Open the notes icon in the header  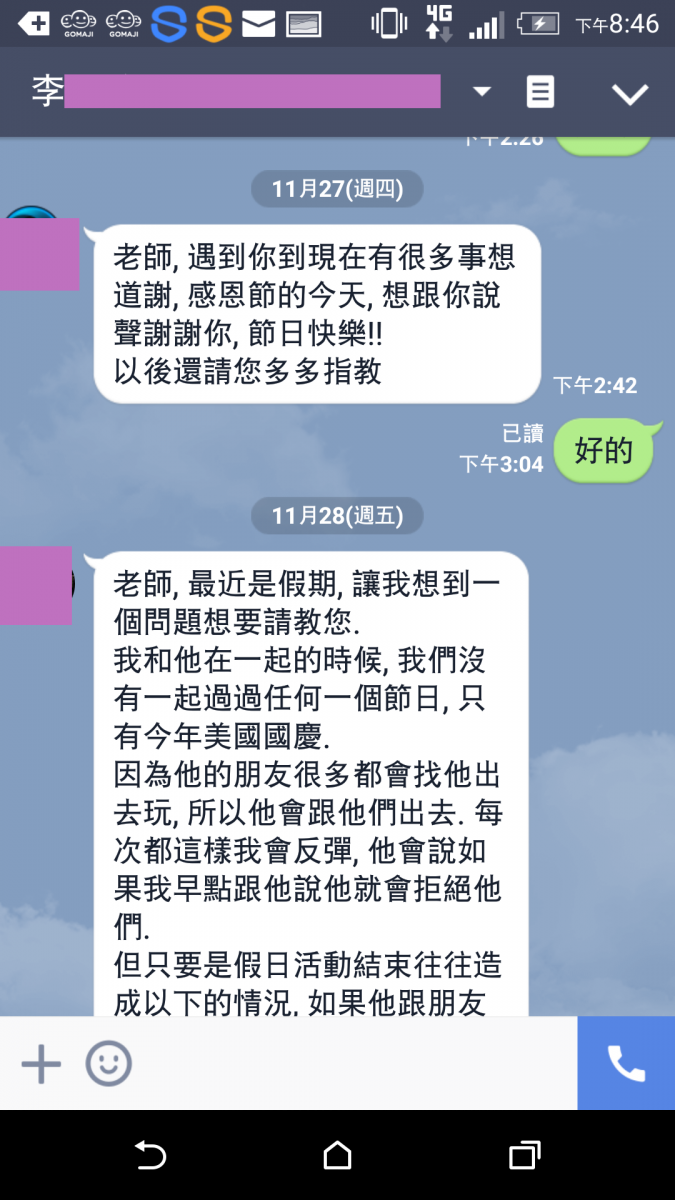[x=540, y=93]
